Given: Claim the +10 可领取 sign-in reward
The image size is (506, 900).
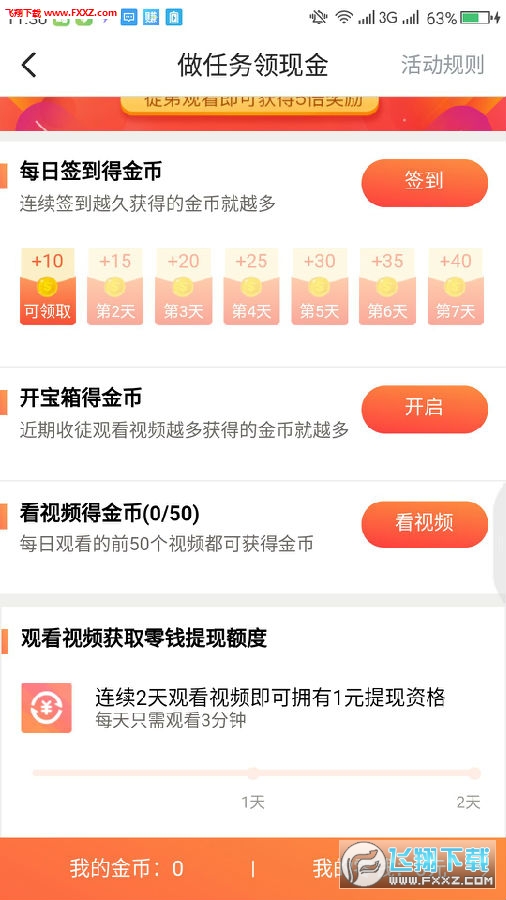Looking at the screenshot, I should [48, 286].
